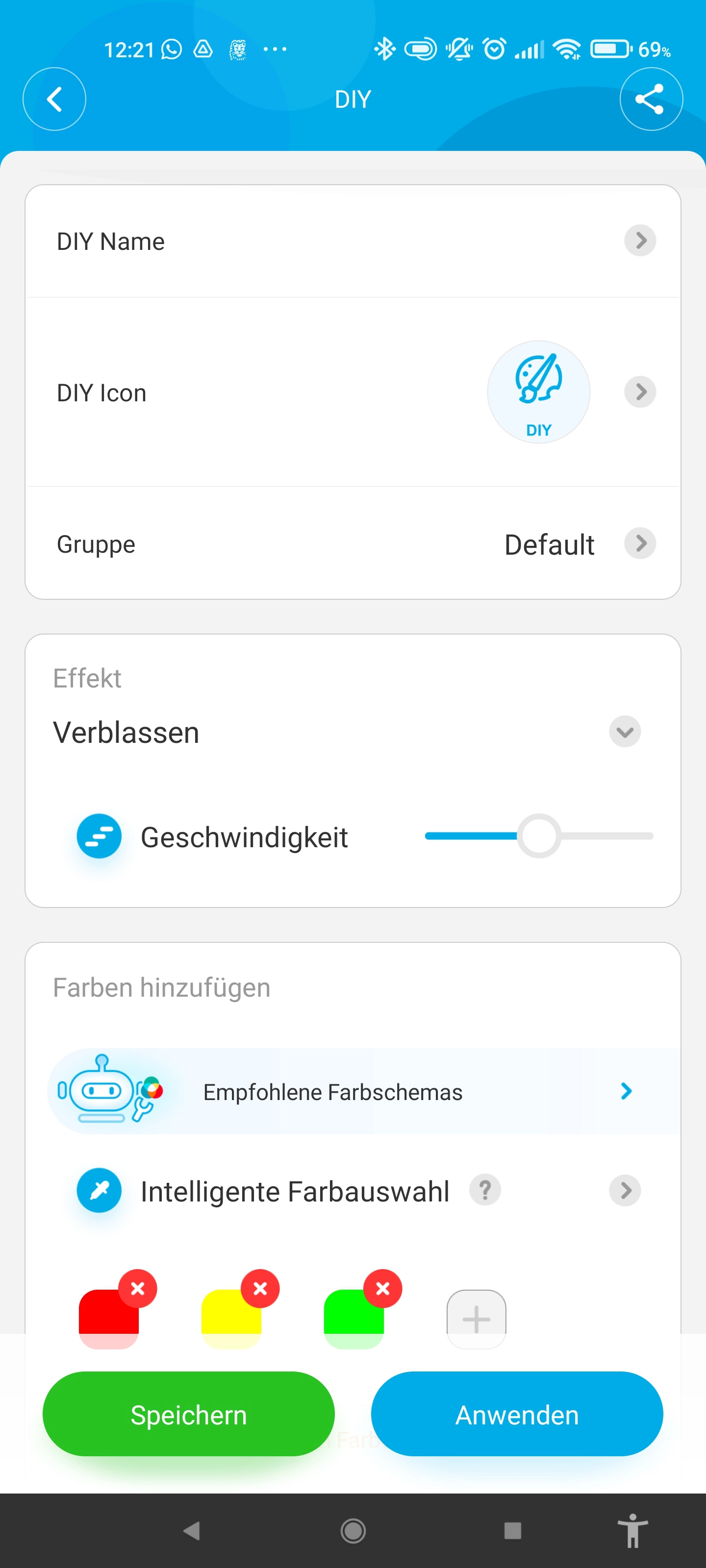Open the Gruppe setting showing Default
The image size is (706, 1568).
pyautogui.click(x=353, y=543)
